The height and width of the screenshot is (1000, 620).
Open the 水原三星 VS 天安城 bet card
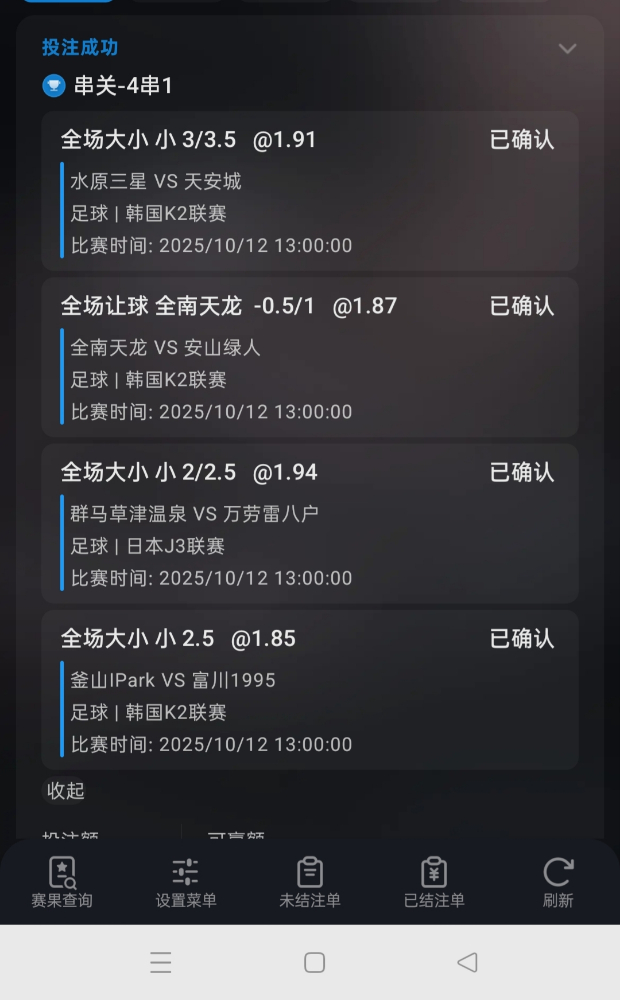click(x=310, y=191)
